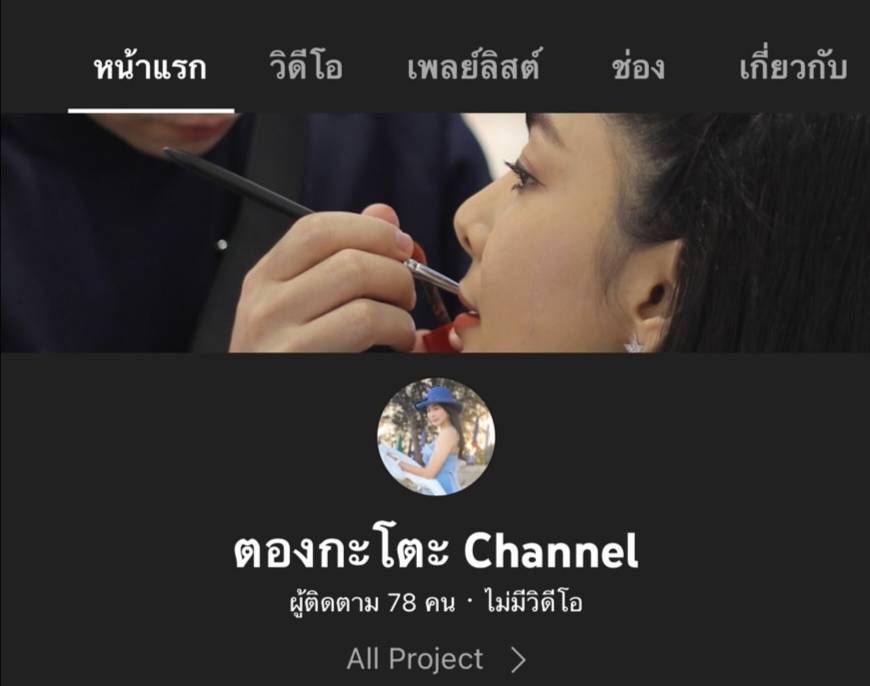The width and height of the screenshot is (870, 686).
Task: Switch to the เพลย์ลิสต์ tab
Action: pos(474,68)
